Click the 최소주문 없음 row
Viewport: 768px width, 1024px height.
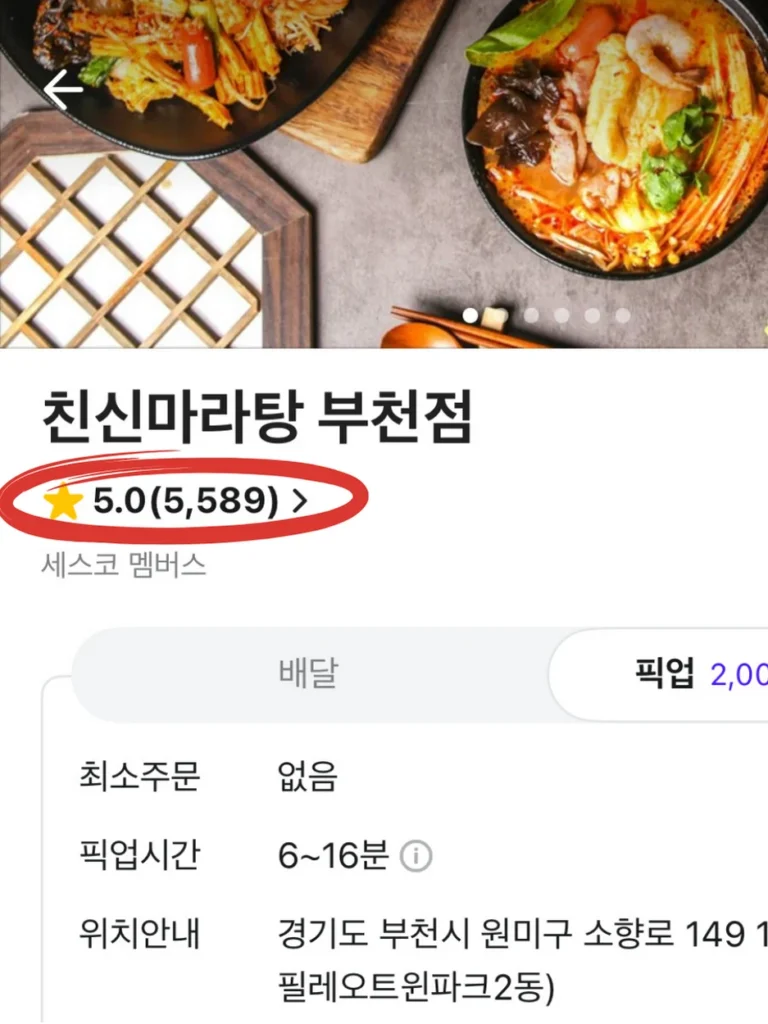pyautogui.click(x=200, y=775)
